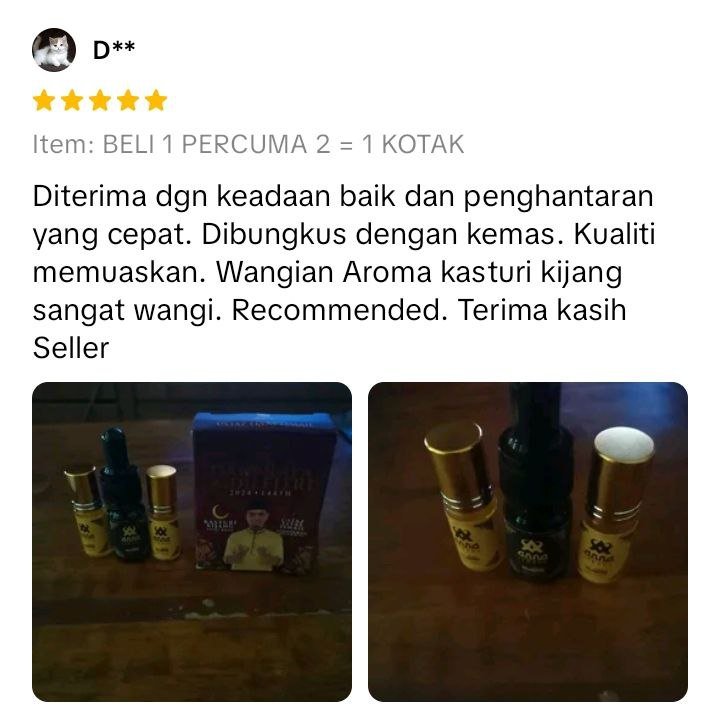
Task: View reviewer D**'s profile picture
Action: [x=54, y=50]
